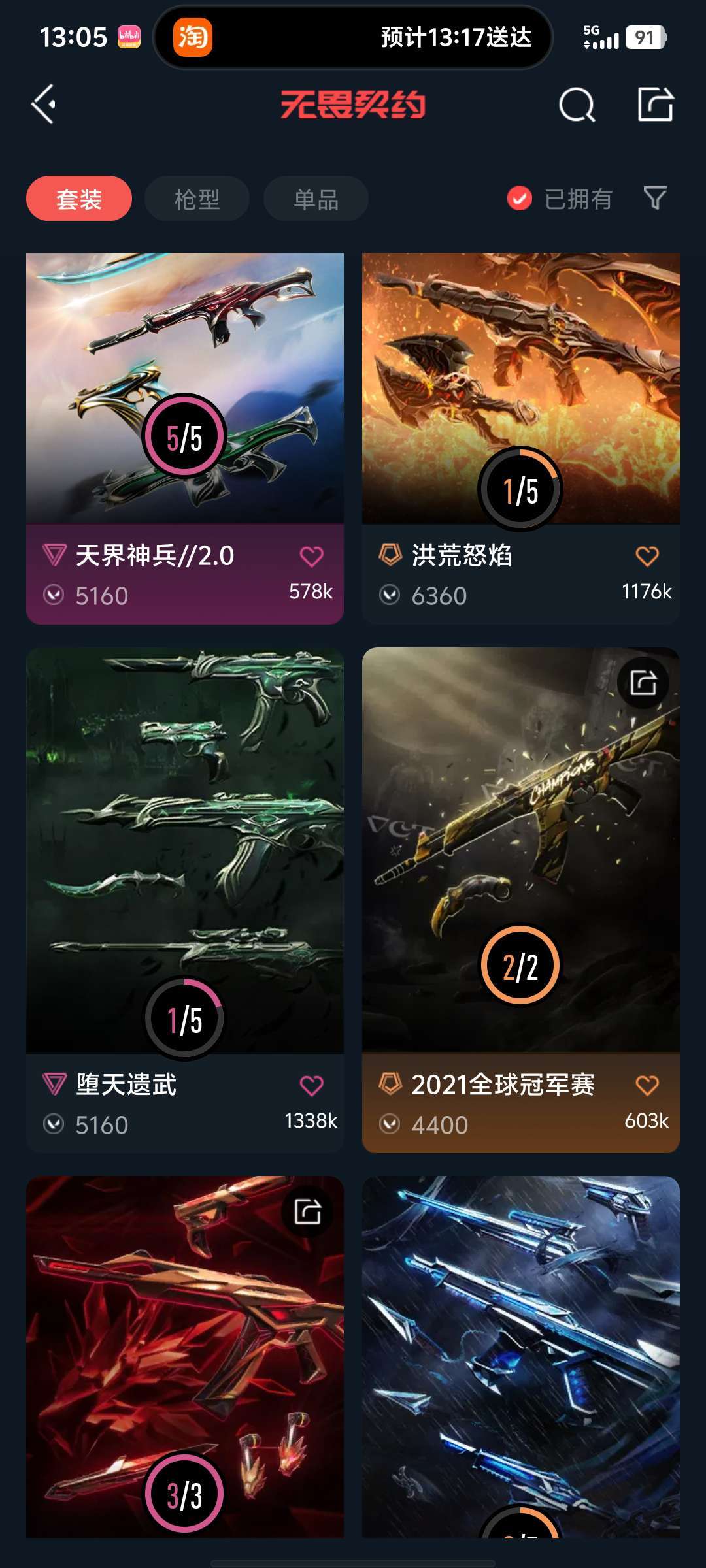This screenshot has width=706, height=1568.
Task: Share the red 3/3 bundle card
Action: (x=307, y=1212)
